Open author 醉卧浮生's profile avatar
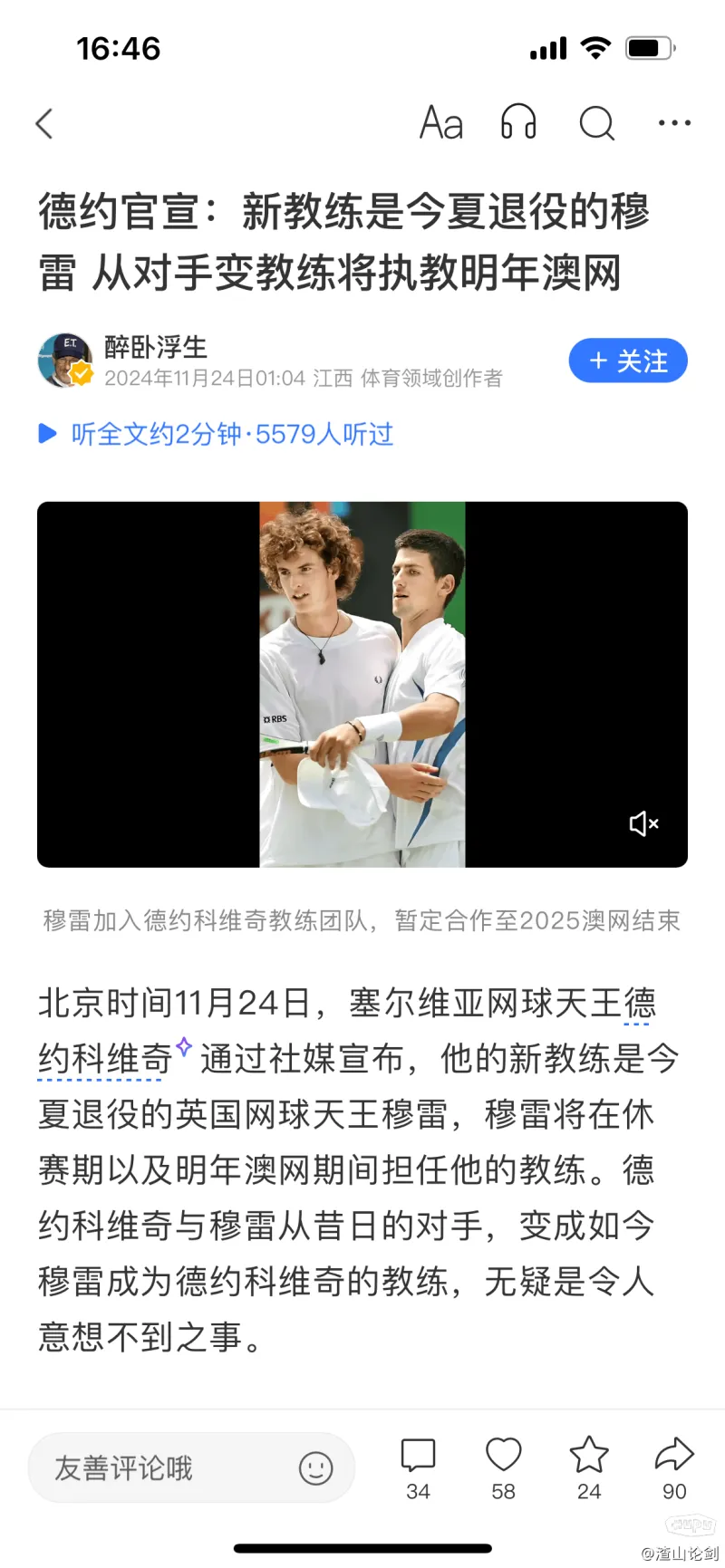The width and height of the screenshot is (725, 1568). 65,361
